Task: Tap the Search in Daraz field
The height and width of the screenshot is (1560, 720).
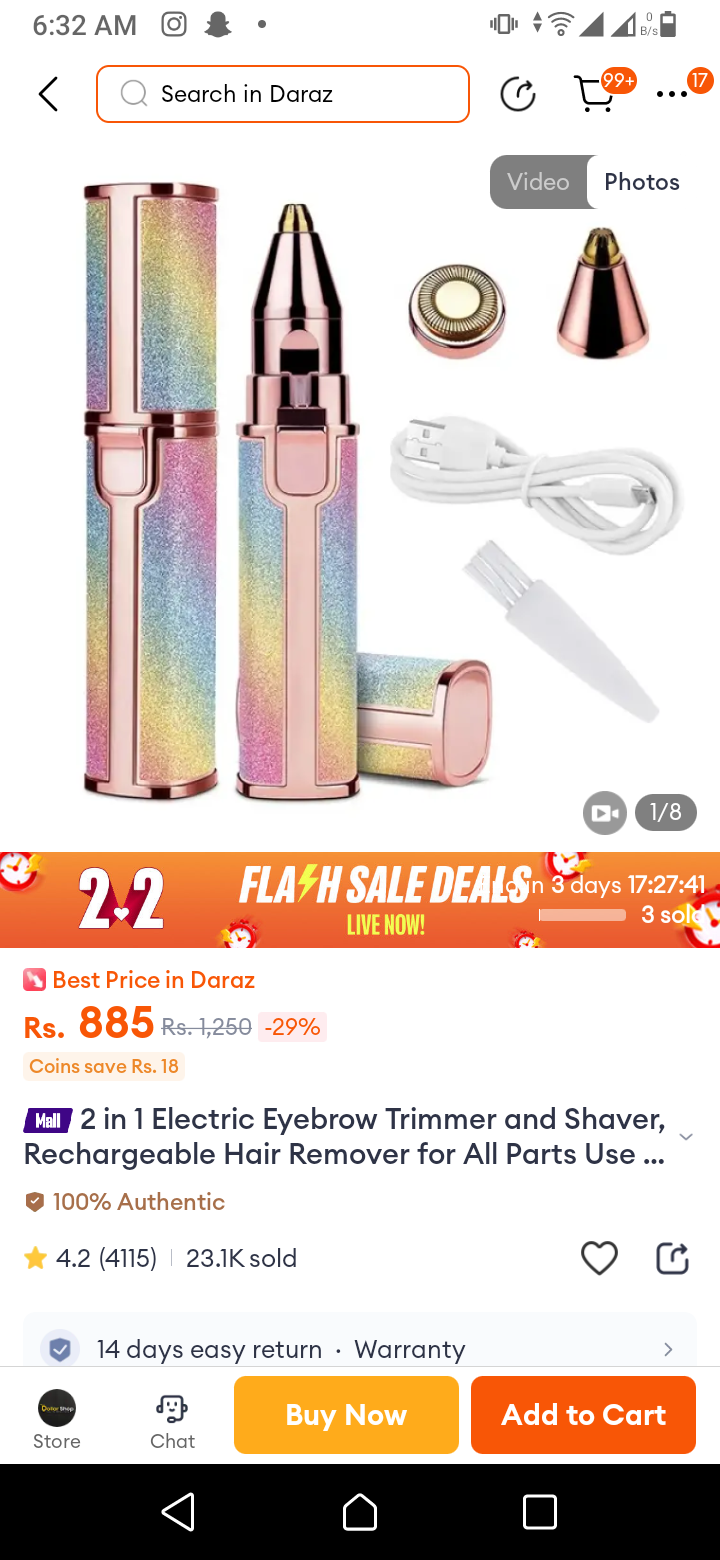Action: pos(283,94)
